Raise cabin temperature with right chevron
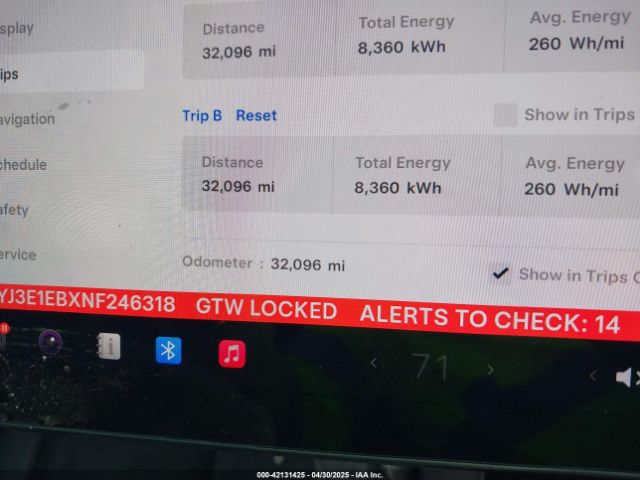Image resolution: width=640 pixels, height=480 pixels. (x=490, y=369)
